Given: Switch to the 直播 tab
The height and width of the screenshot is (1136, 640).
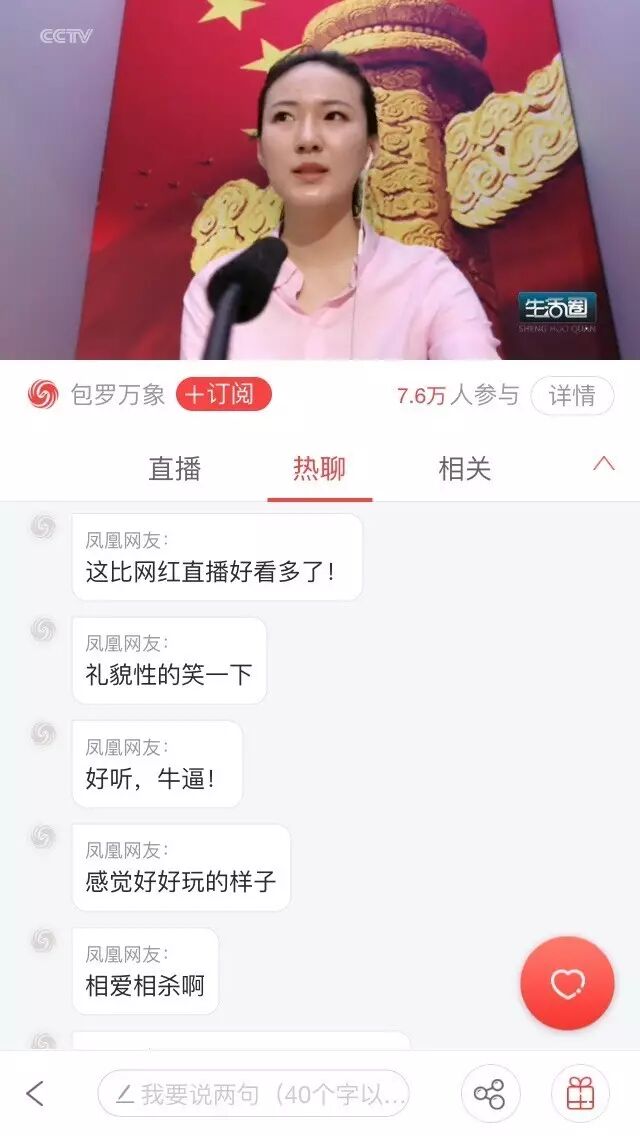Looking at the screenshot, I should (x=175, y=469).
